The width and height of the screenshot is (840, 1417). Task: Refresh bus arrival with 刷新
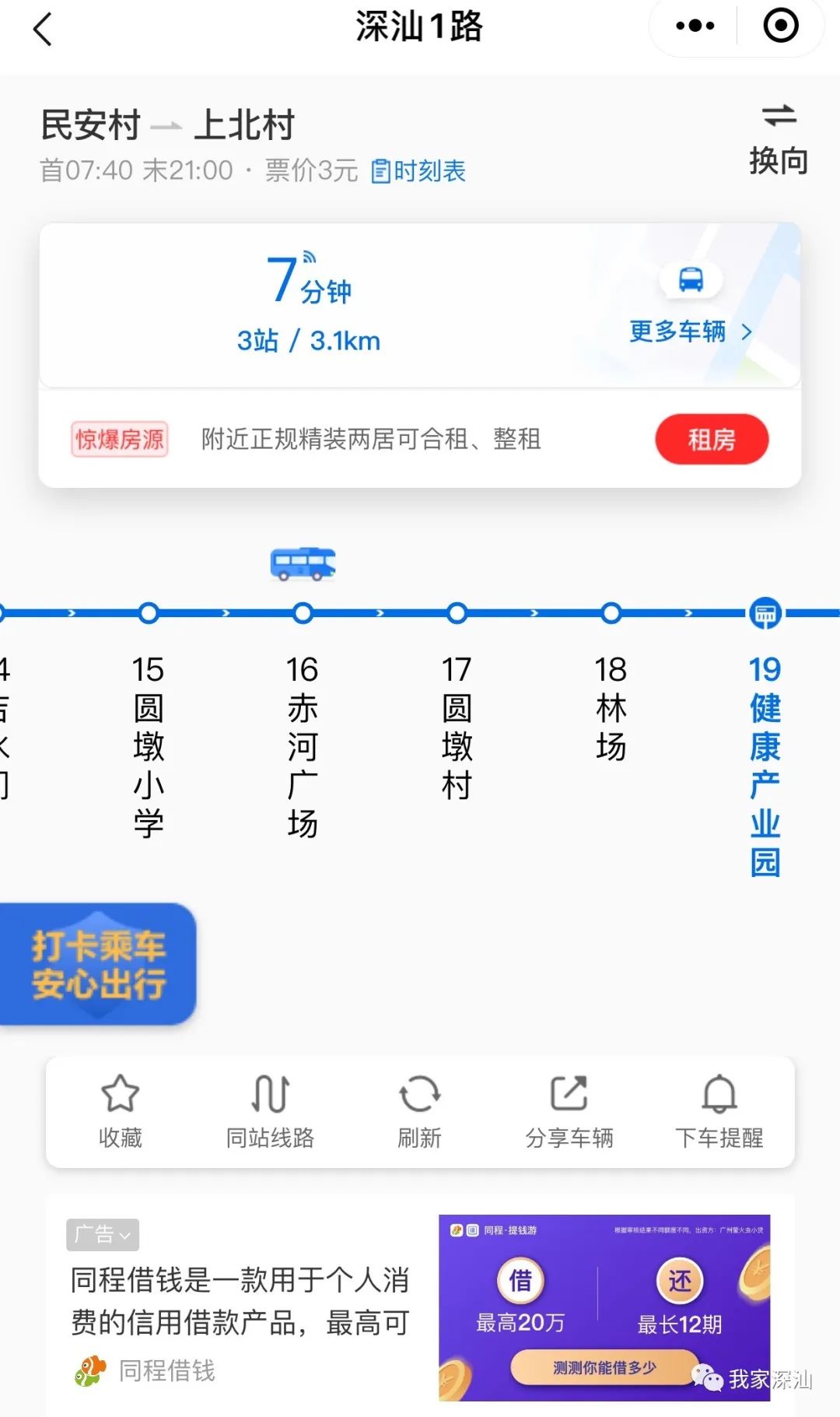(419, 1111)
